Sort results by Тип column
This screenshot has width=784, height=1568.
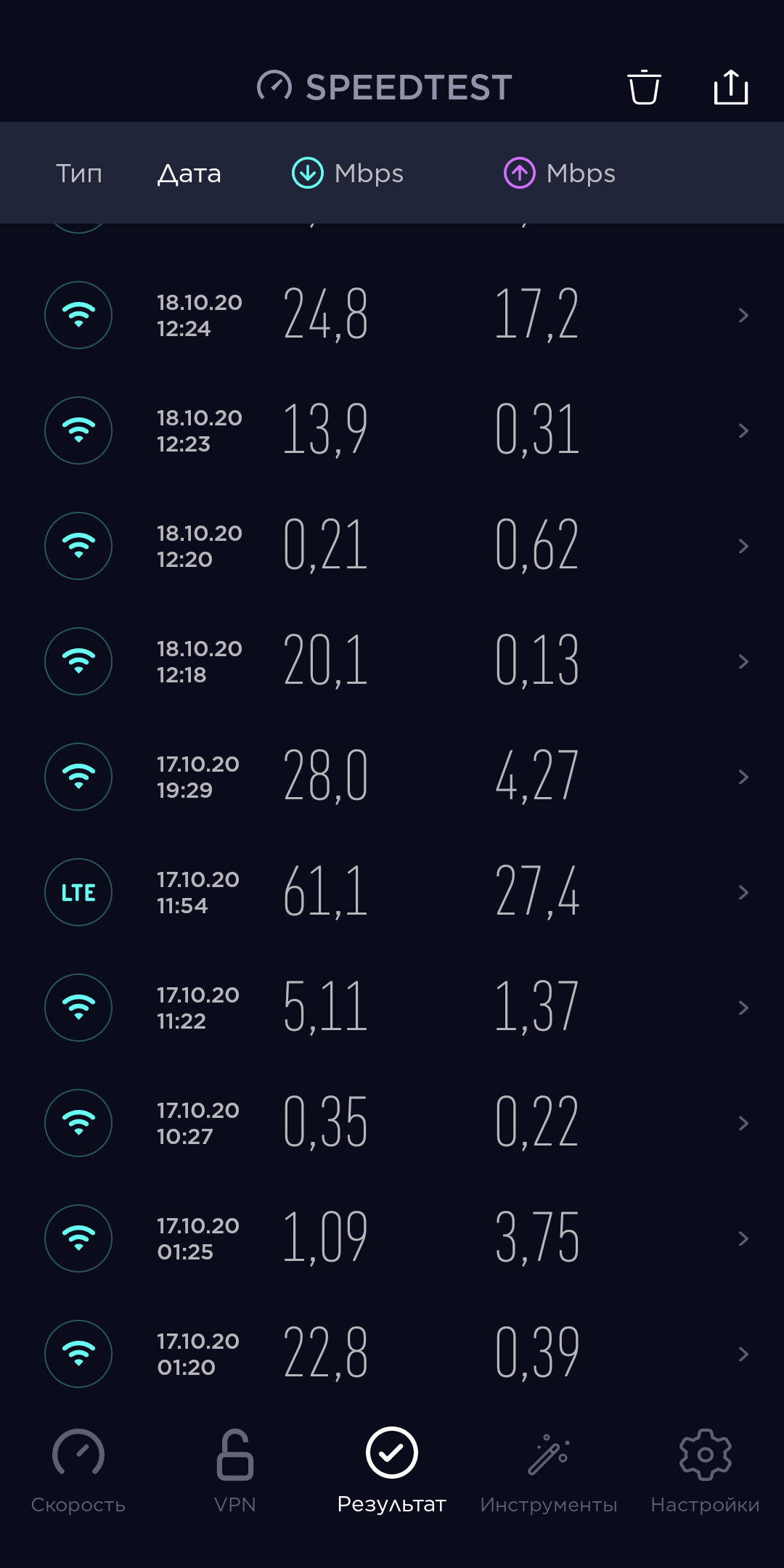(x=79, y=173)
